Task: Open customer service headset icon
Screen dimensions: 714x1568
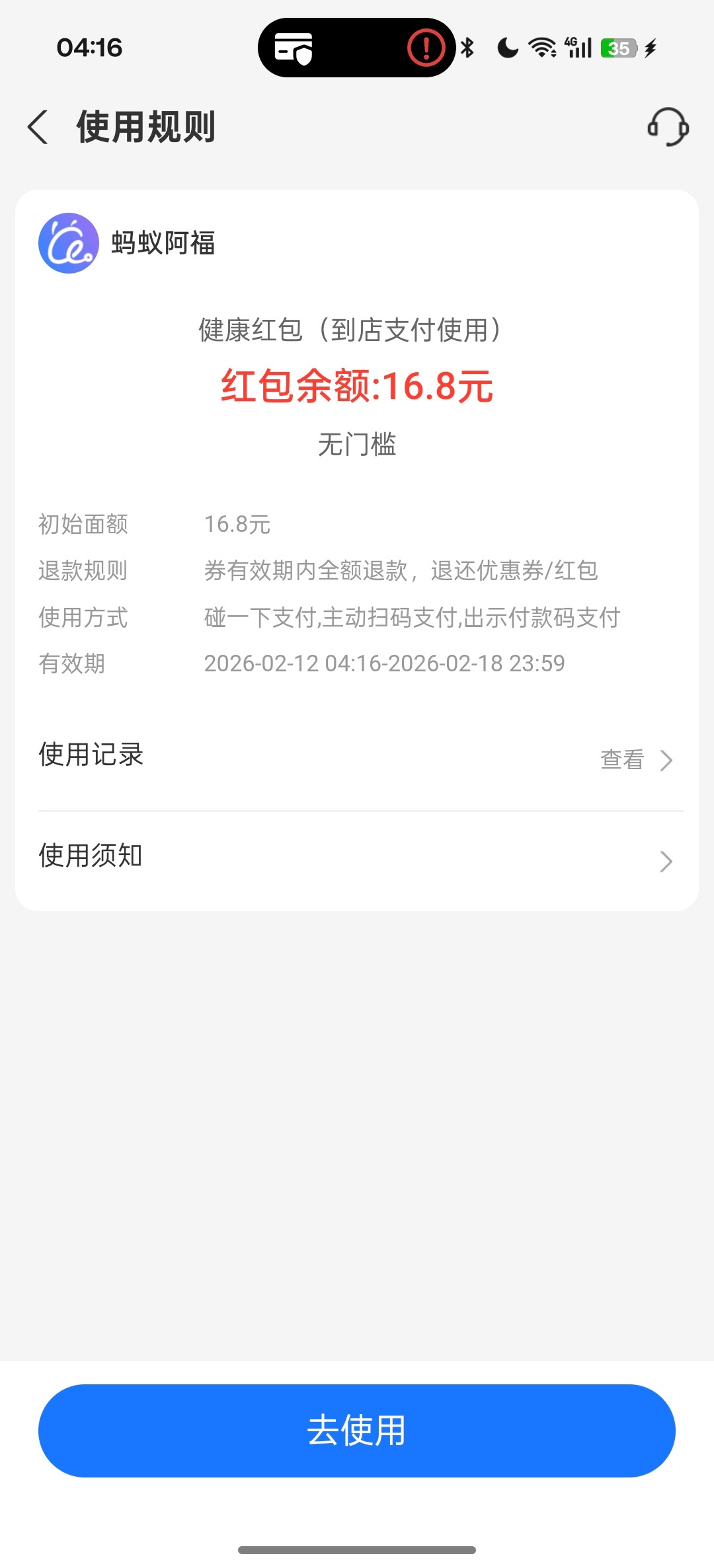Action: (x=668, y=127)
